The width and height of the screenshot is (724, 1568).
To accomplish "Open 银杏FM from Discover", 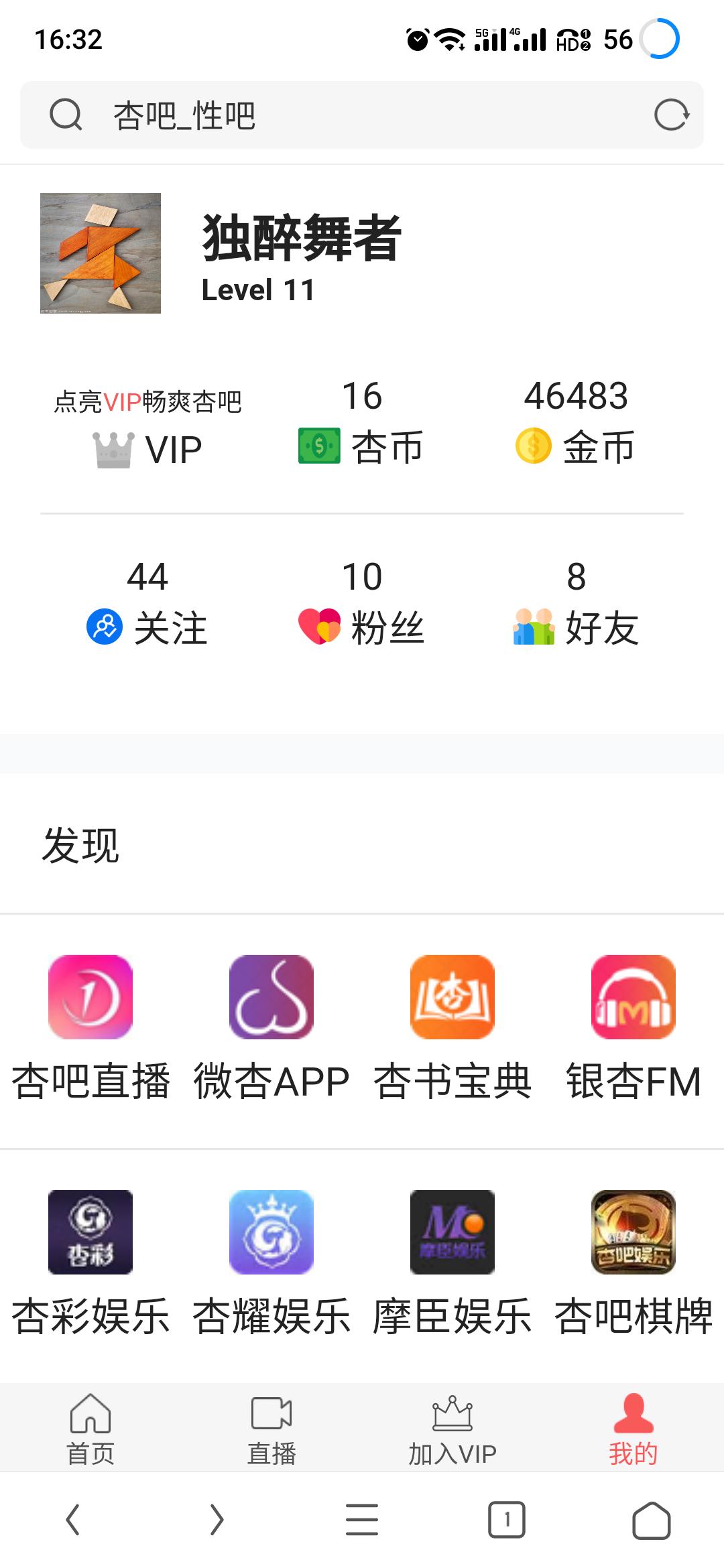I will (x=633, y=1027).
